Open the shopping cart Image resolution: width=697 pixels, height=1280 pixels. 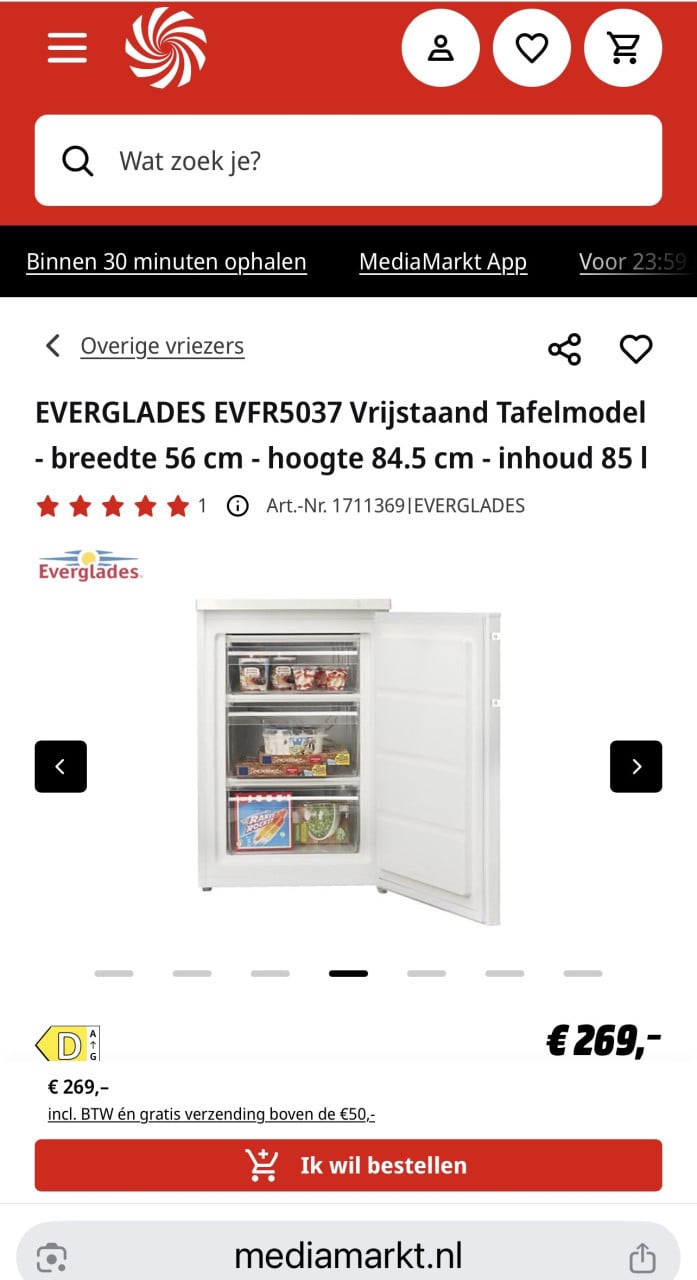tap(623, 48)
